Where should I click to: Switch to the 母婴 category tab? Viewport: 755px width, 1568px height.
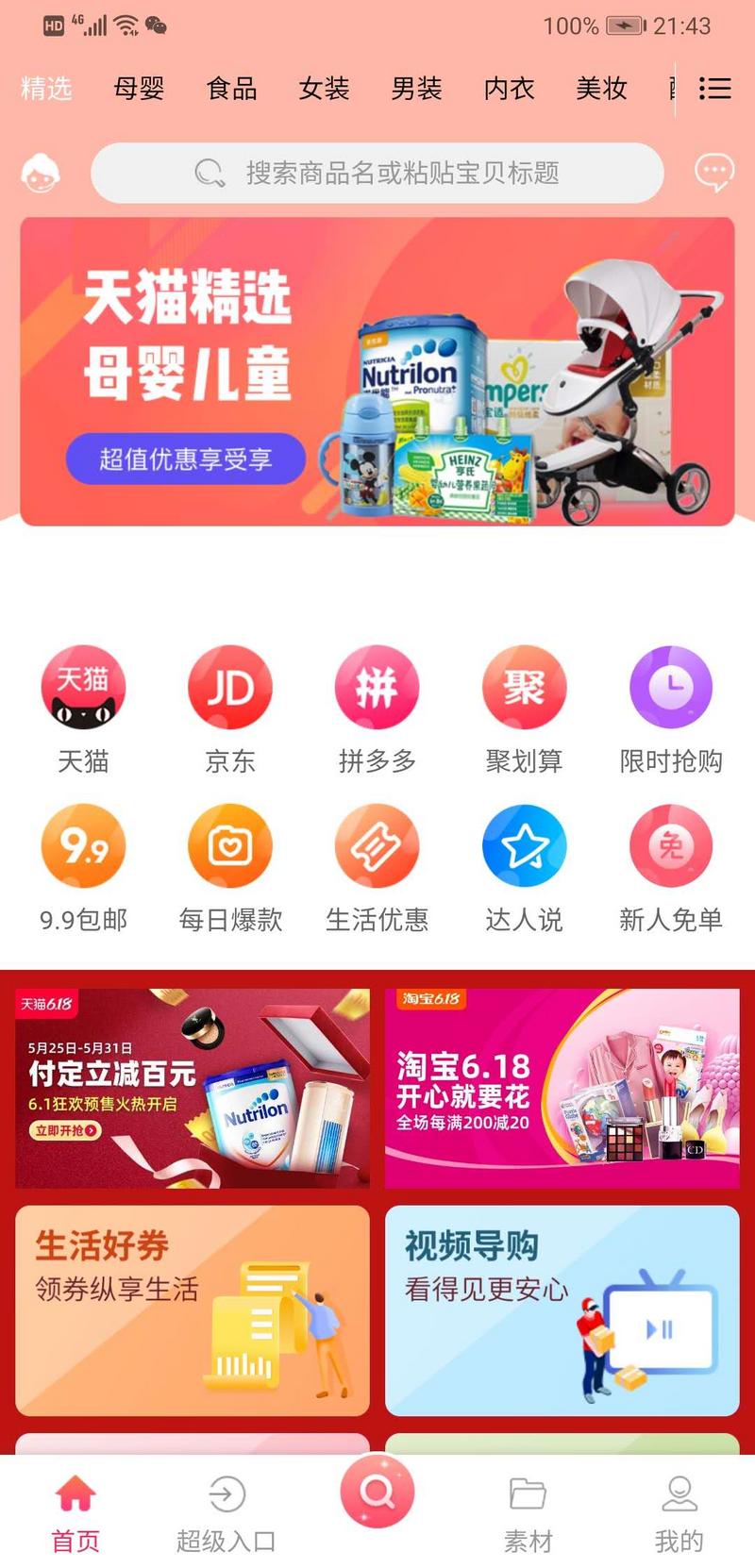[x=139, y=89]
